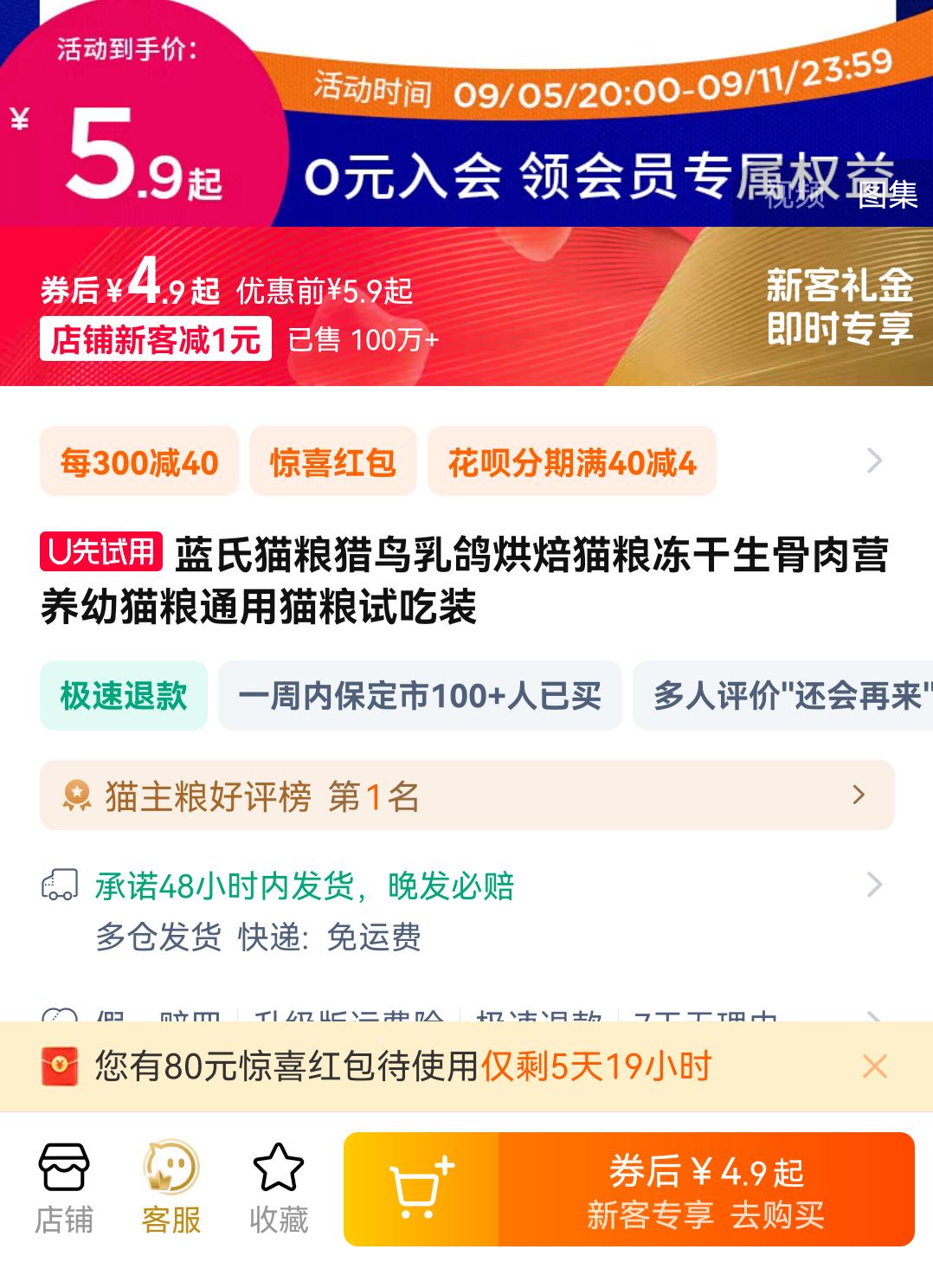
Task: Open the 极速退款 refund tag
Action: tap(124, 695)
